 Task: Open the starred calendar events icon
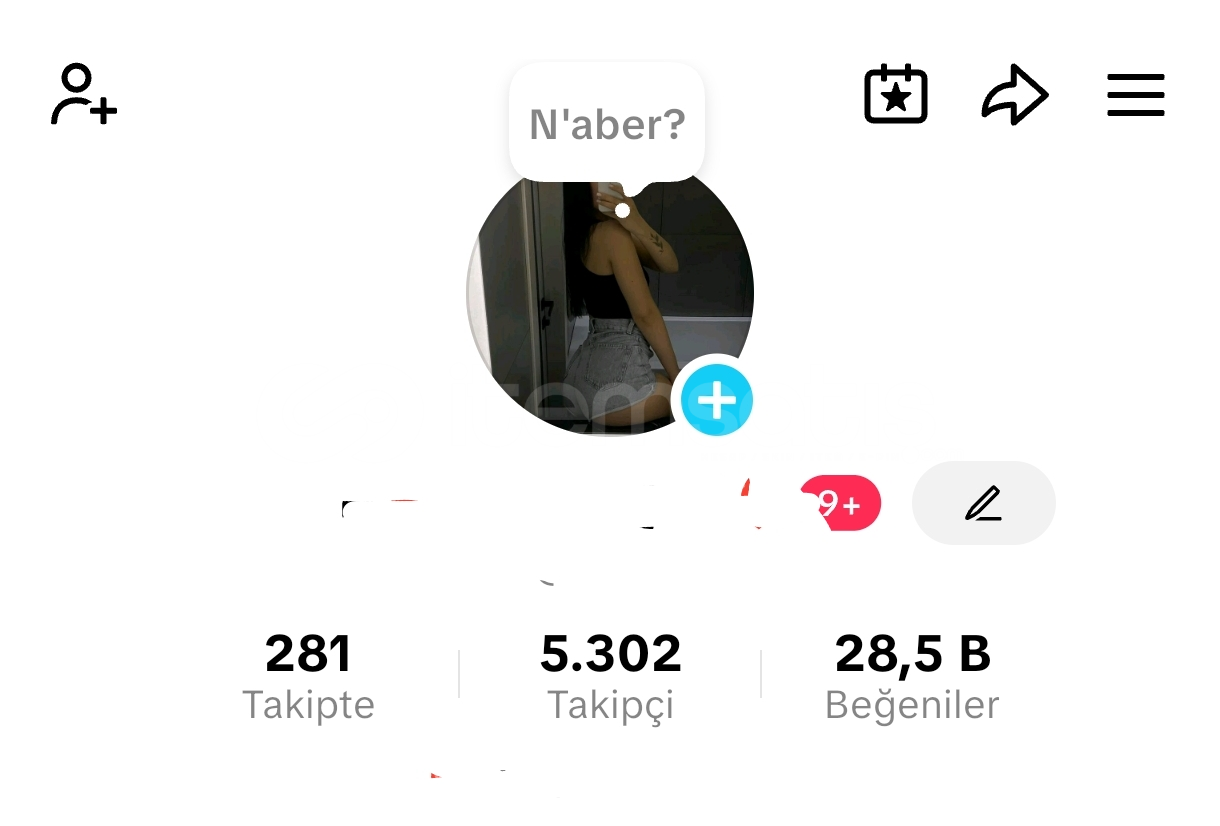pyautogui.click(x=896, y=95)
